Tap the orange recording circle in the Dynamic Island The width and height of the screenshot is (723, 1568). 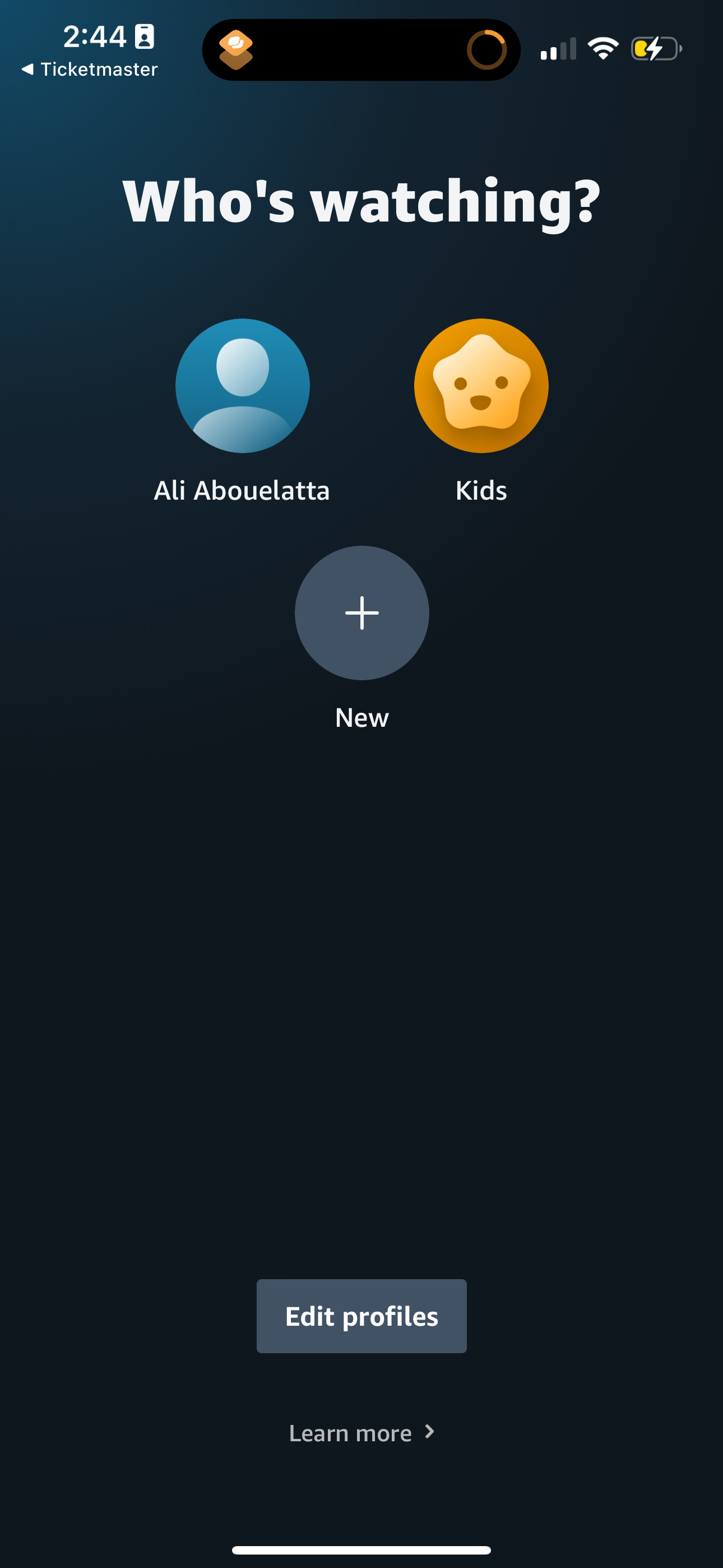(x=487, y=50)
